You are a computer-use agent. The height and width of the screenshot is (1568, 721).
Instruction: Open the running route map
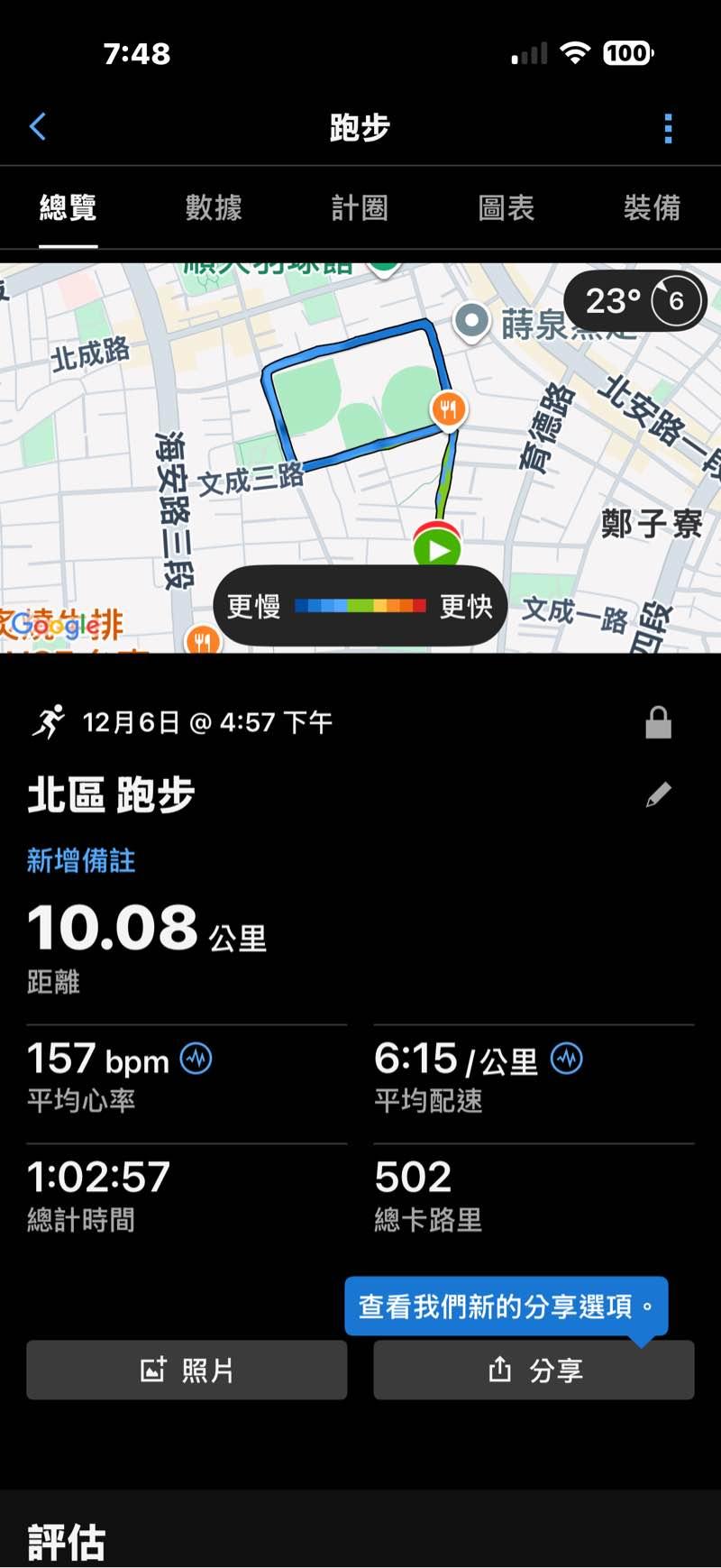tap(360, 433)
